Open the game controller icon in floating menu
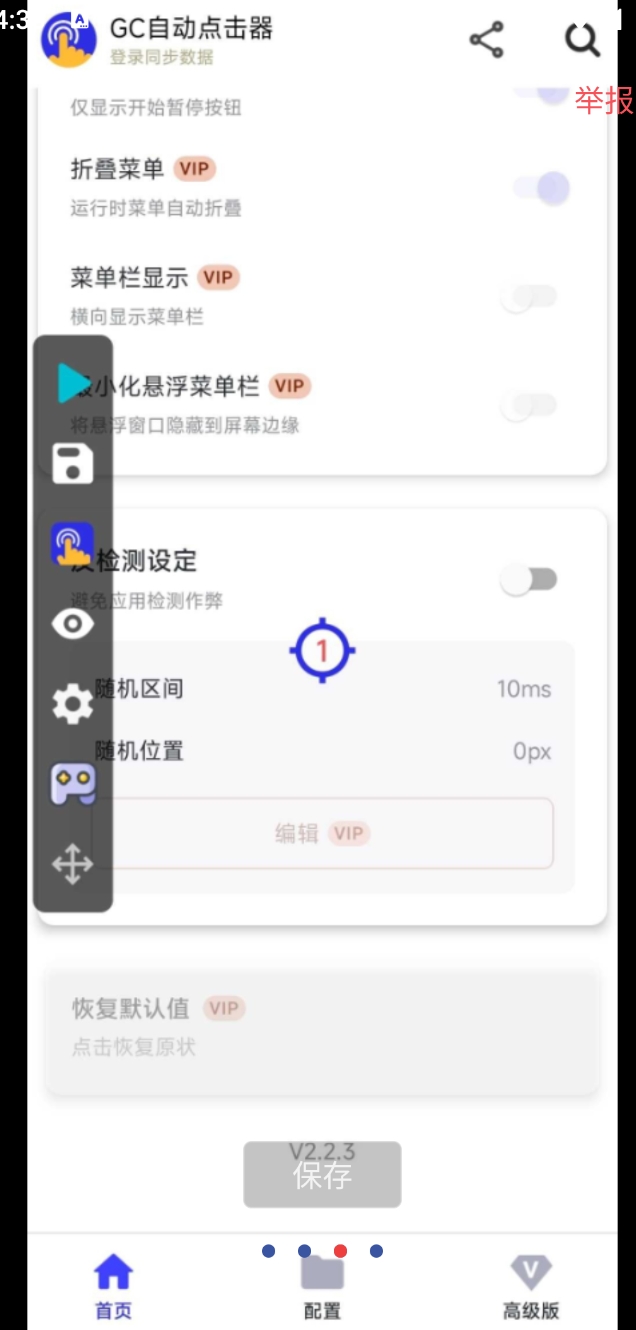Viewport: 636px width, 1330px height. coord(72,785)
